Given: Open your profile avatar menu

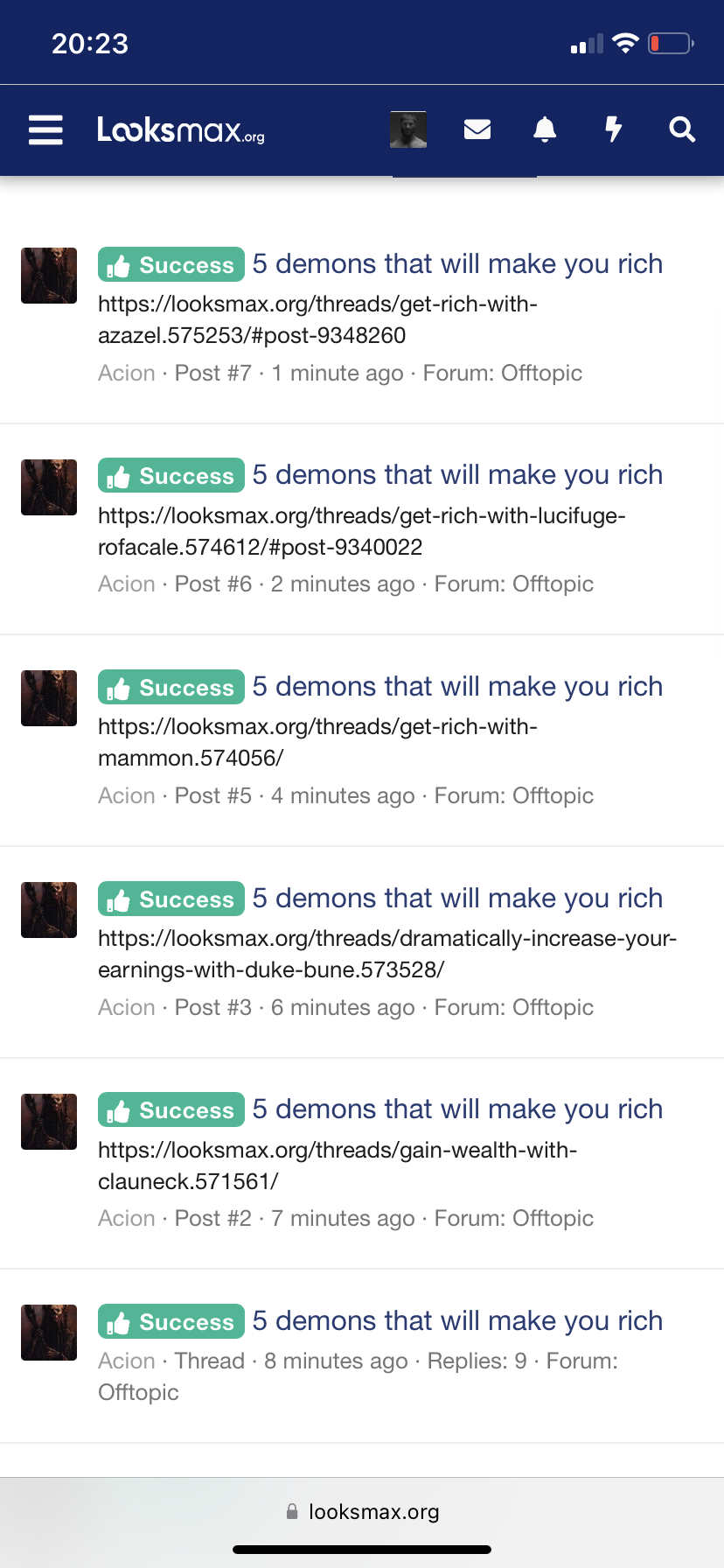Looking at the screenshot, I should pyautogui.click(x=407, y=130).
